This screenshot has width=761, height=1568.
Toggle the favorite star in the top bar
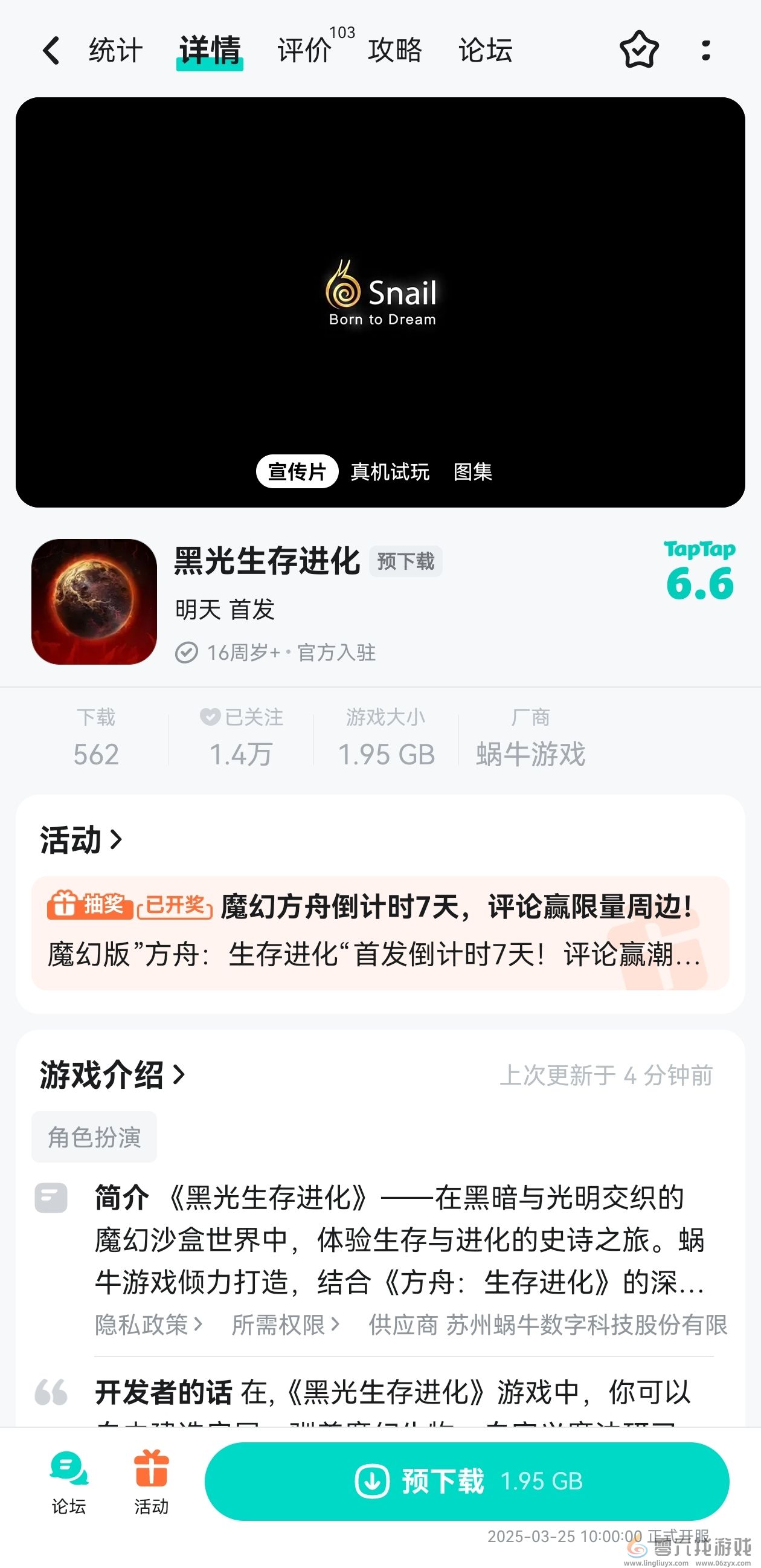[x=638, y=50]
